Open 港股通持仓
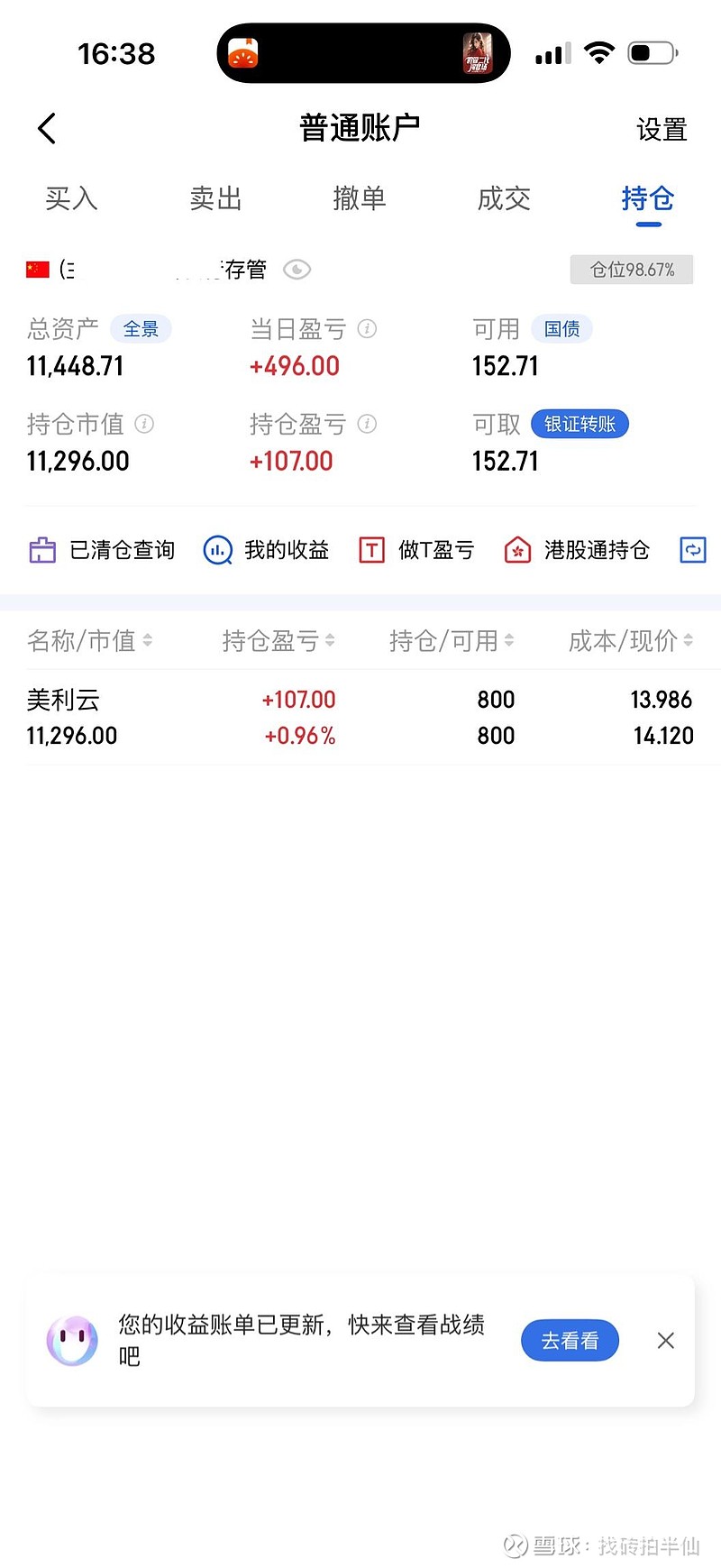The height and width of the screenshot is (1568, 721). tap(577, 550)
